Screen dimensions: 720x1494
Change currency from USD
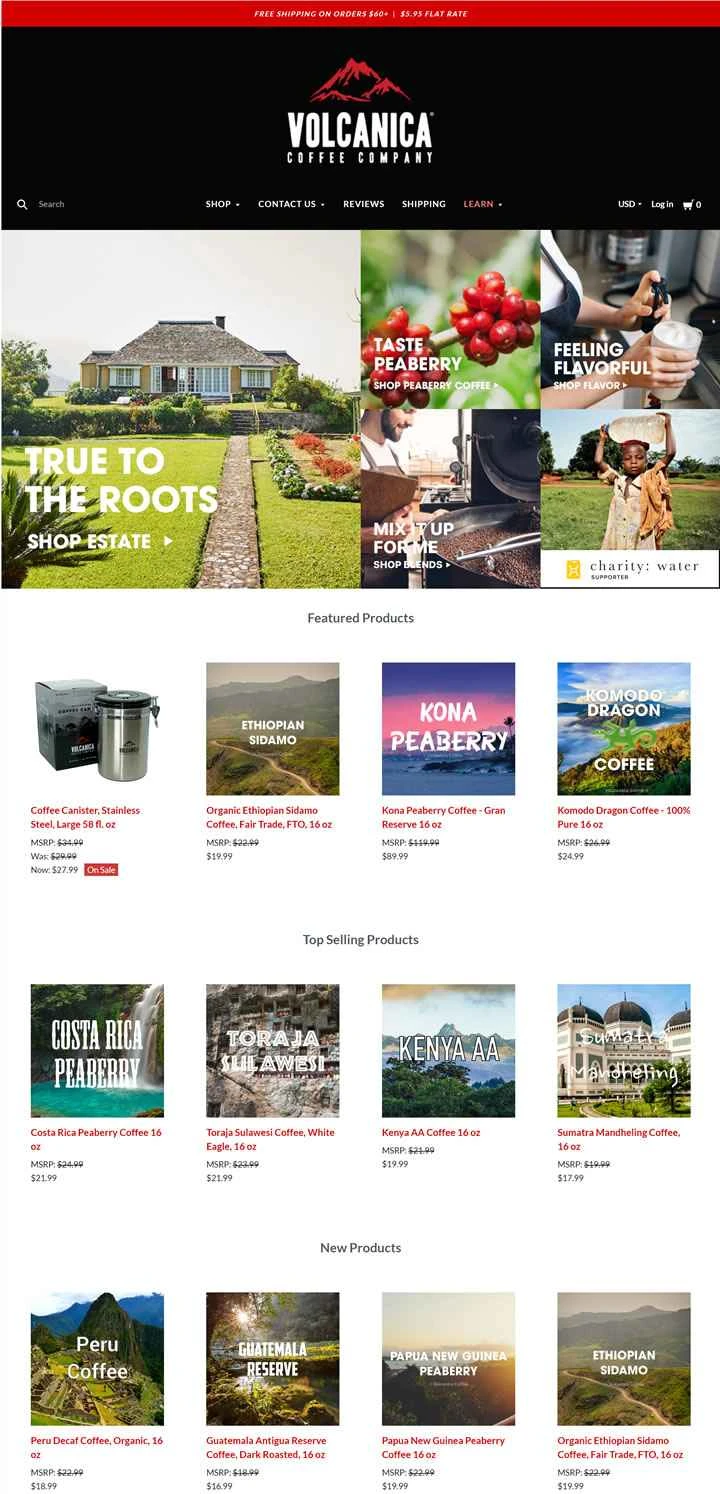(x=629, y=204)
